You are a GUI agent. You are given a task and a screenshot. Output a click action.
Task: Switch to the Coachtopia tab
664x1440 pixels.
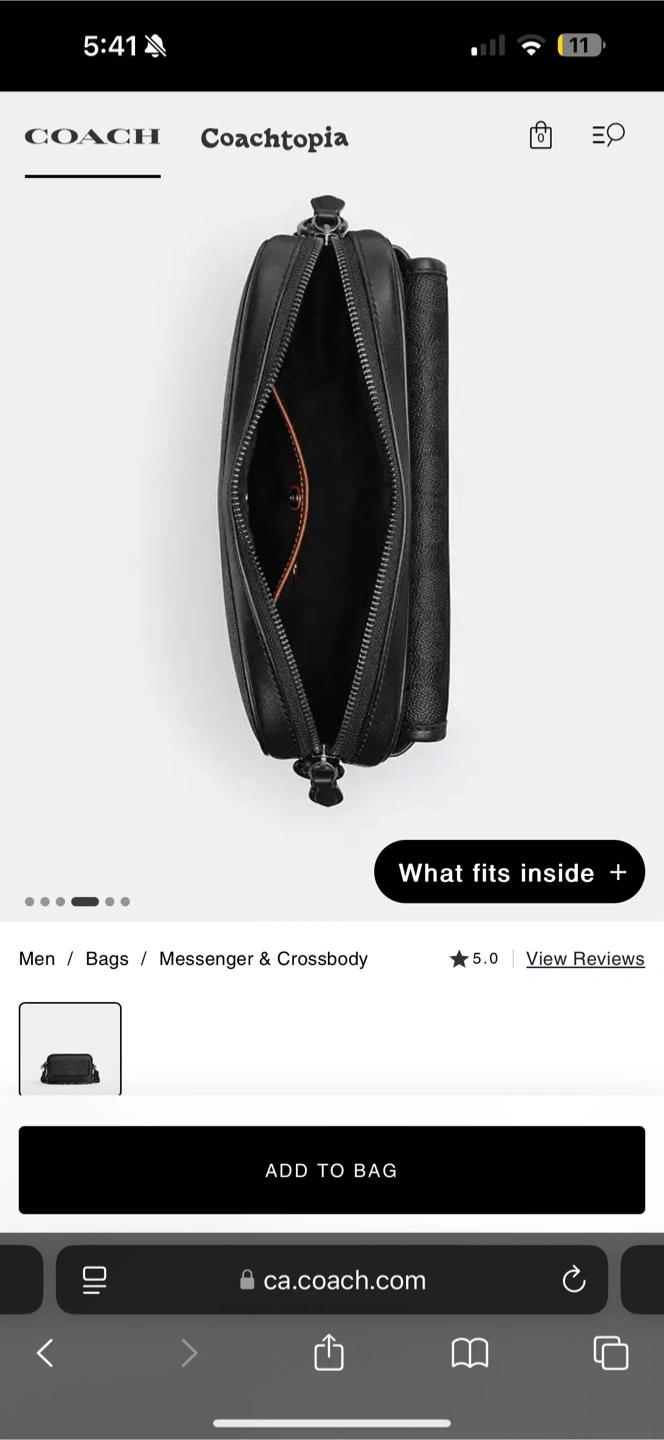(x=274, y=138)
